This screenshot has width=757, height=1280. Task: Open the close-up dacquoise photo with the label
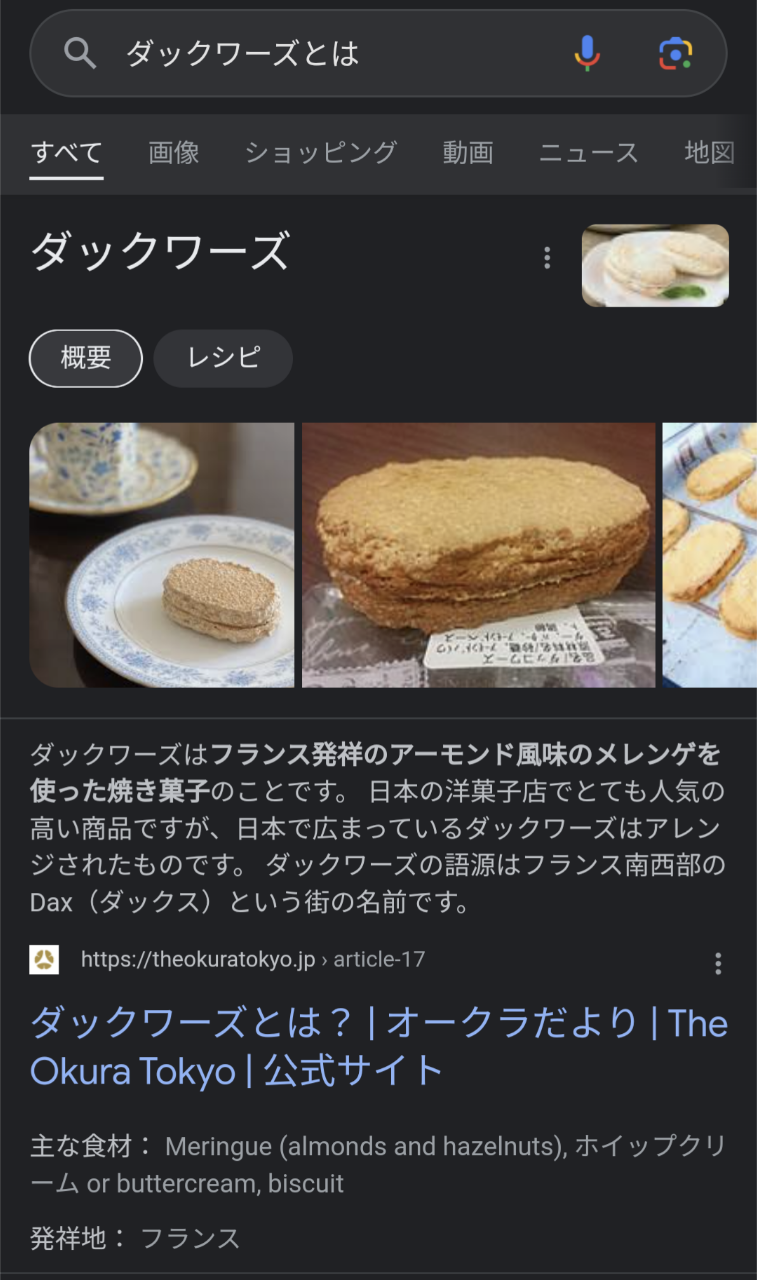479,555
